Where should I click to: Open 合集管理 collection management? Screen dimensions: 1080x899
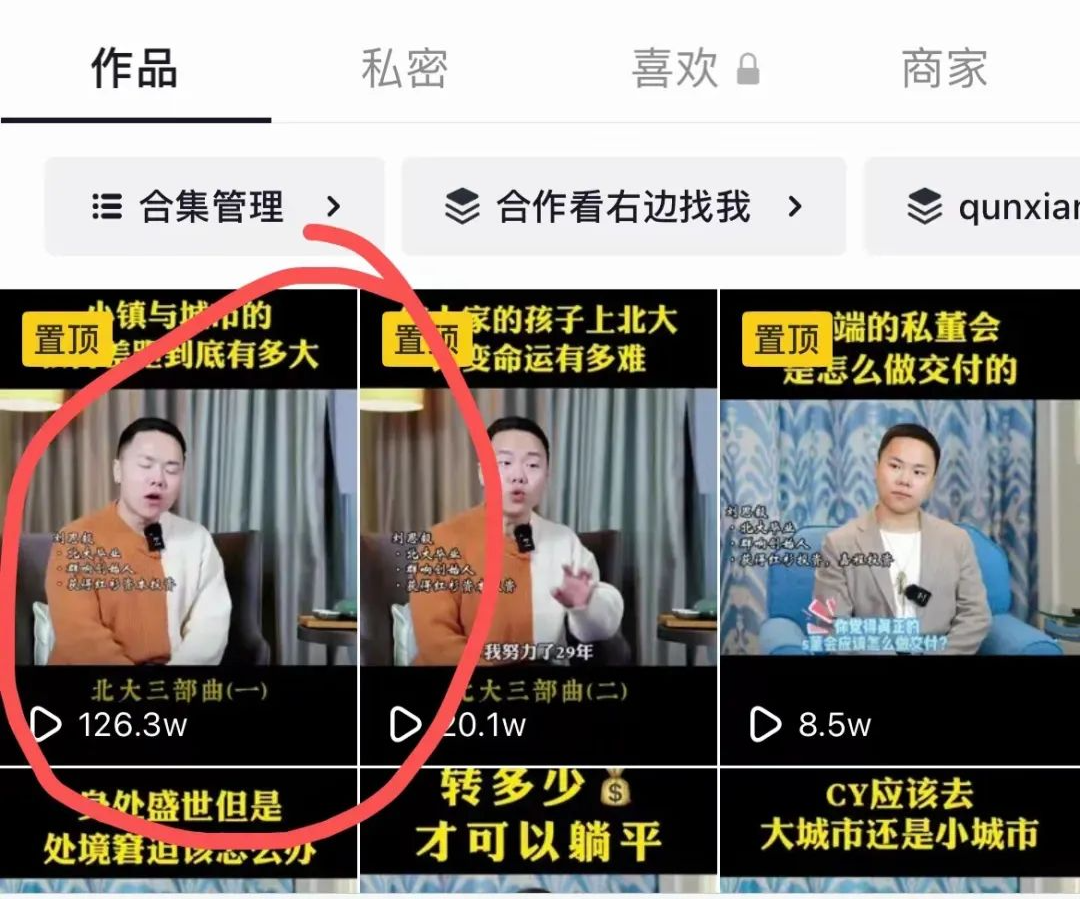point(214,207)
